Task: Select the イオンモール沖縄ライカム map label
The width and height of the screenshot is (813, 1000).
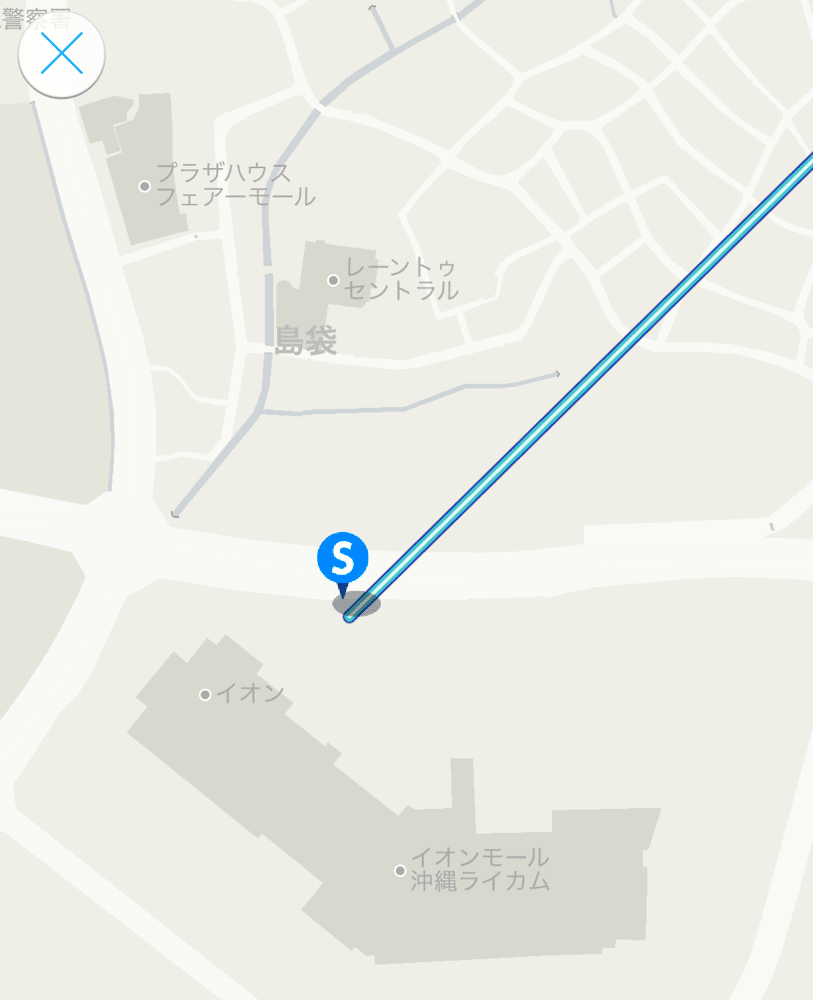Action: coord(478,870)
